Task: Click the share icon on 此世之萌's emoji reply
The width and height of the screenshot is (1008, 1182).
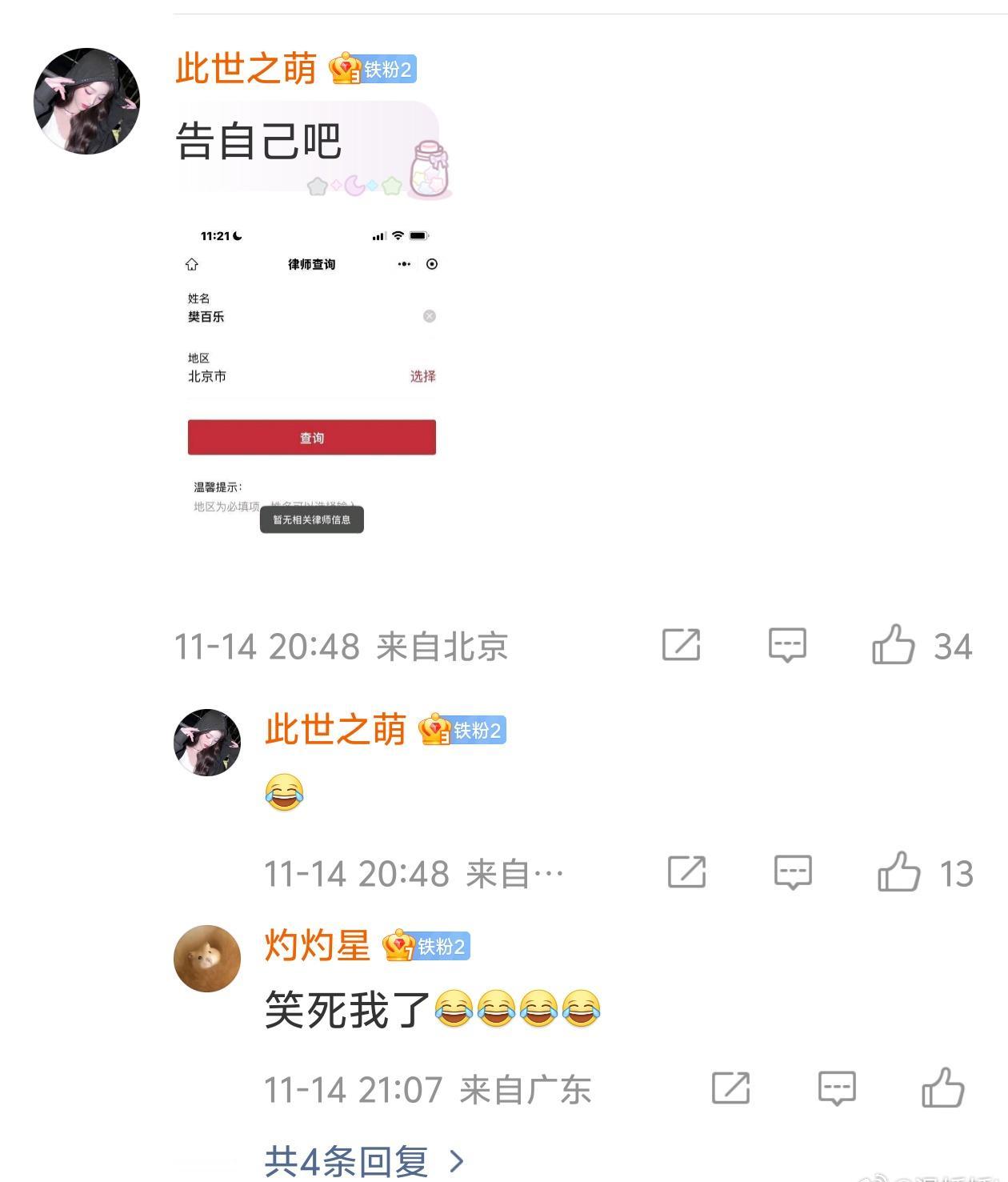Action: (x=688, y=872)
